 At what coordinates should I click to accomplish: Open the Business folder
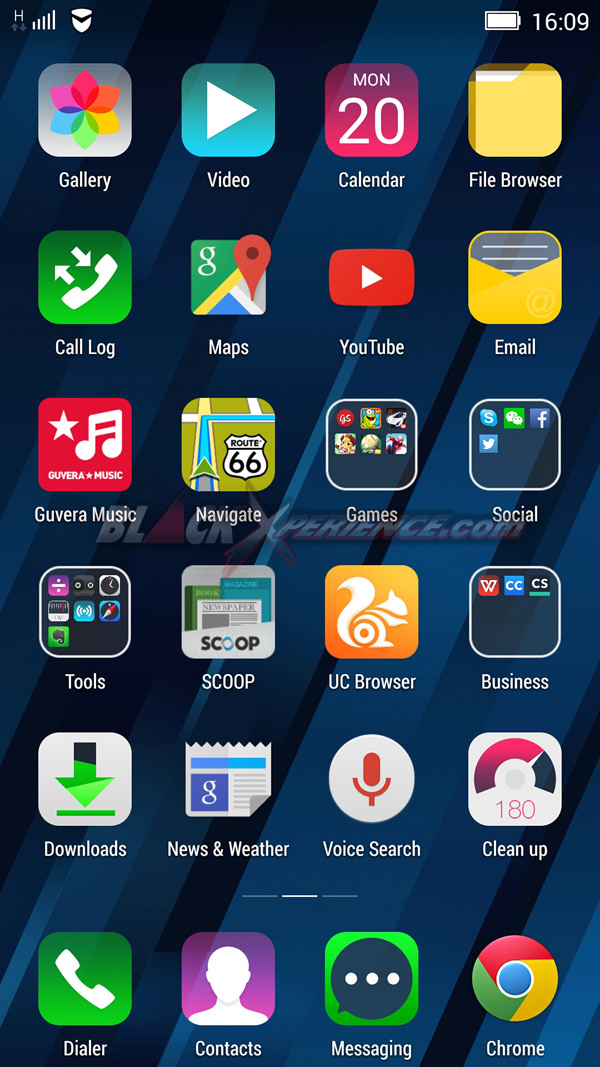click(x=515, y=611)
